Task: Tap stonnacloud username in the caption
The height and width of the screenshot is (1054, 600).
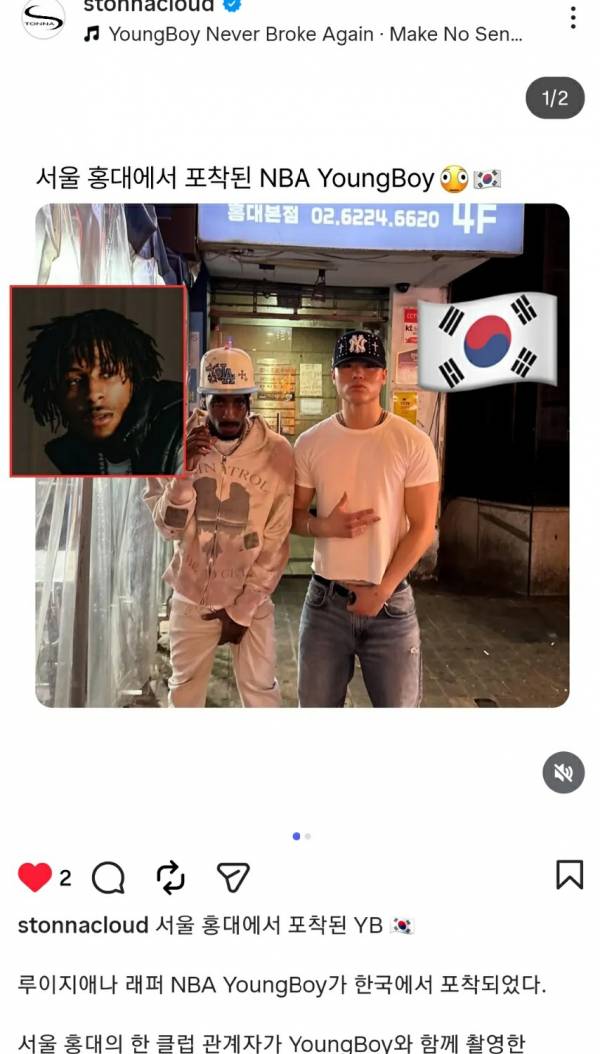Action: [x=83, y=926]
